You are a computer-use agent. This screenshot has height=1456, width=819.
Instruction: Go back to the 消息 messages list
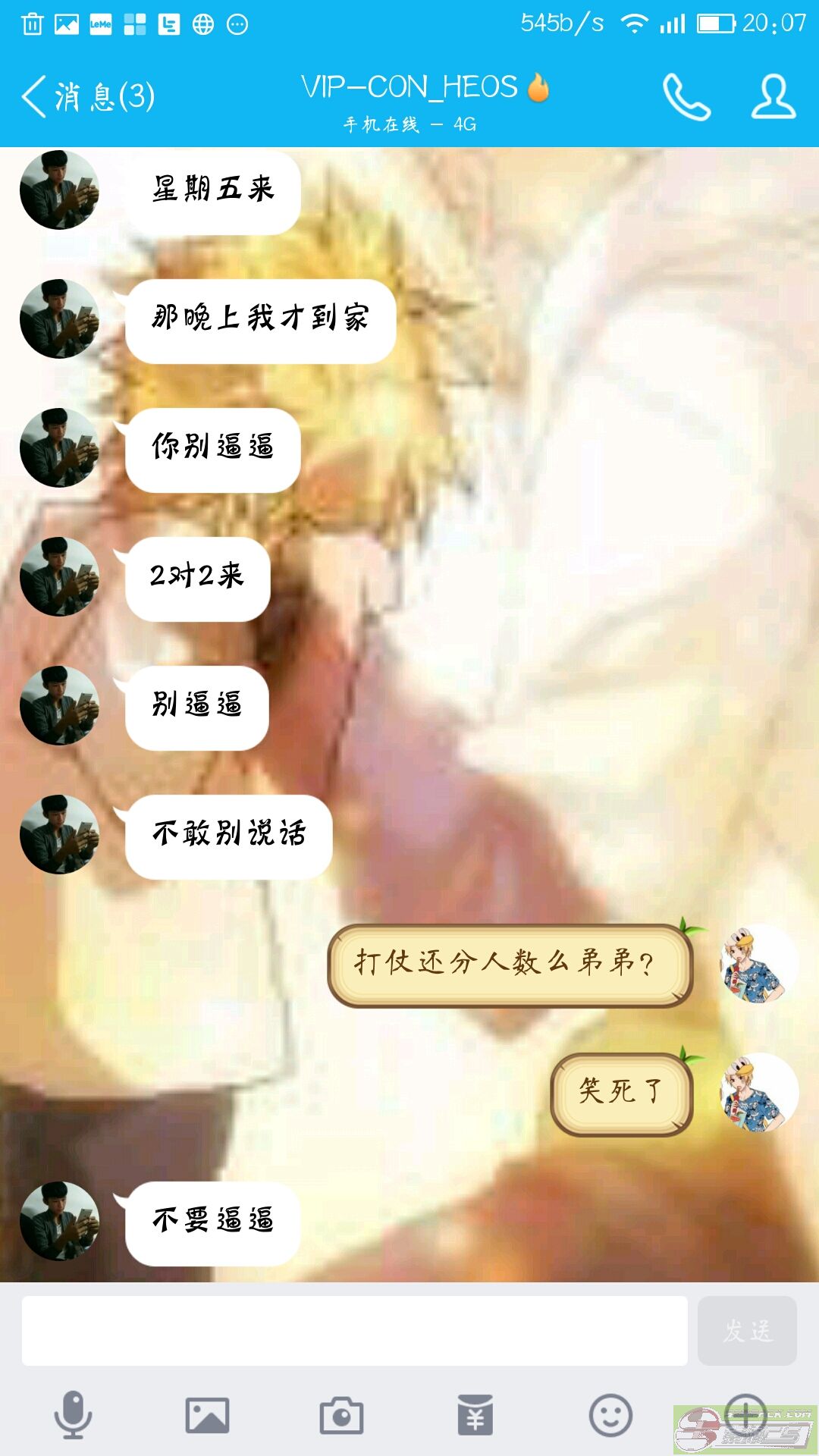click(x=88, y=97)
